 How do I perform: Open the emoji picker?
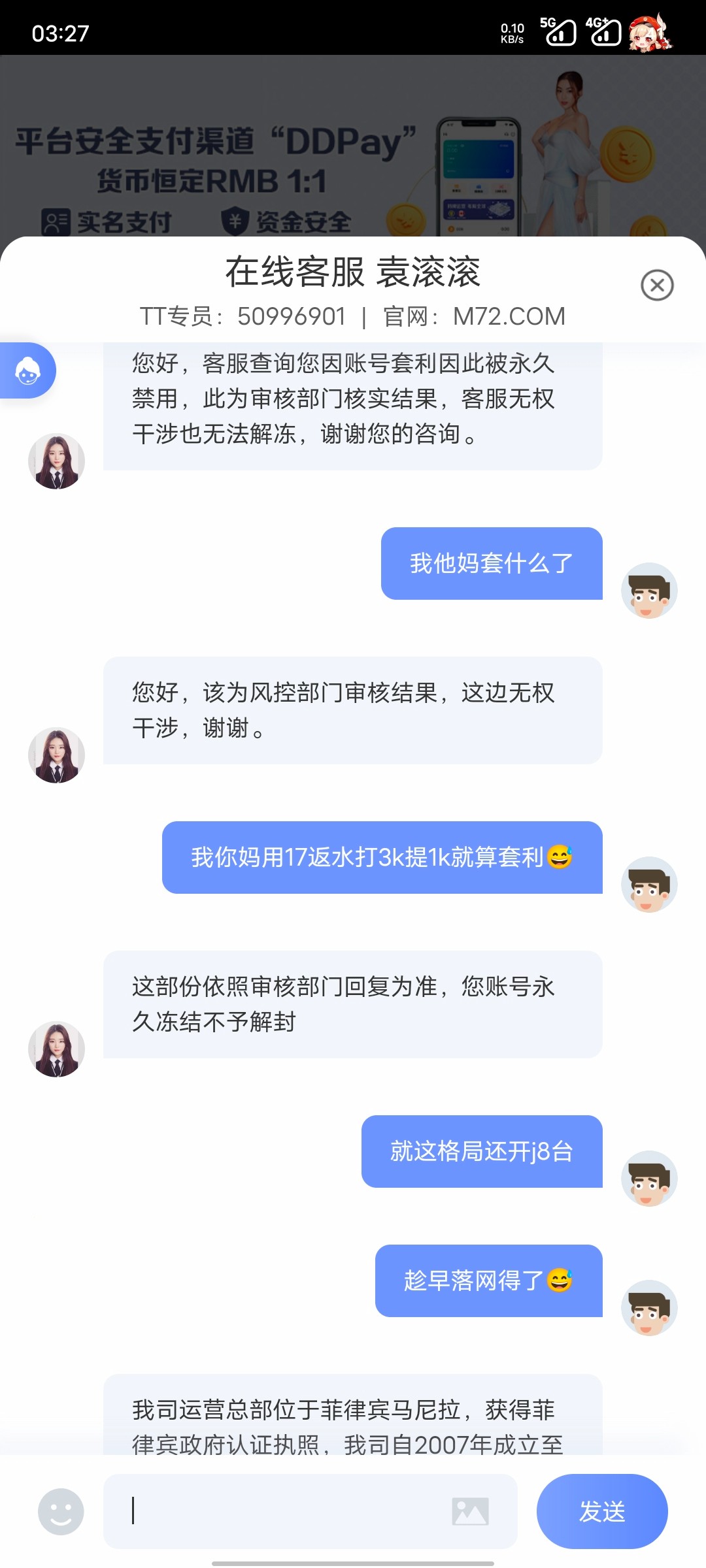(61, 1511)
